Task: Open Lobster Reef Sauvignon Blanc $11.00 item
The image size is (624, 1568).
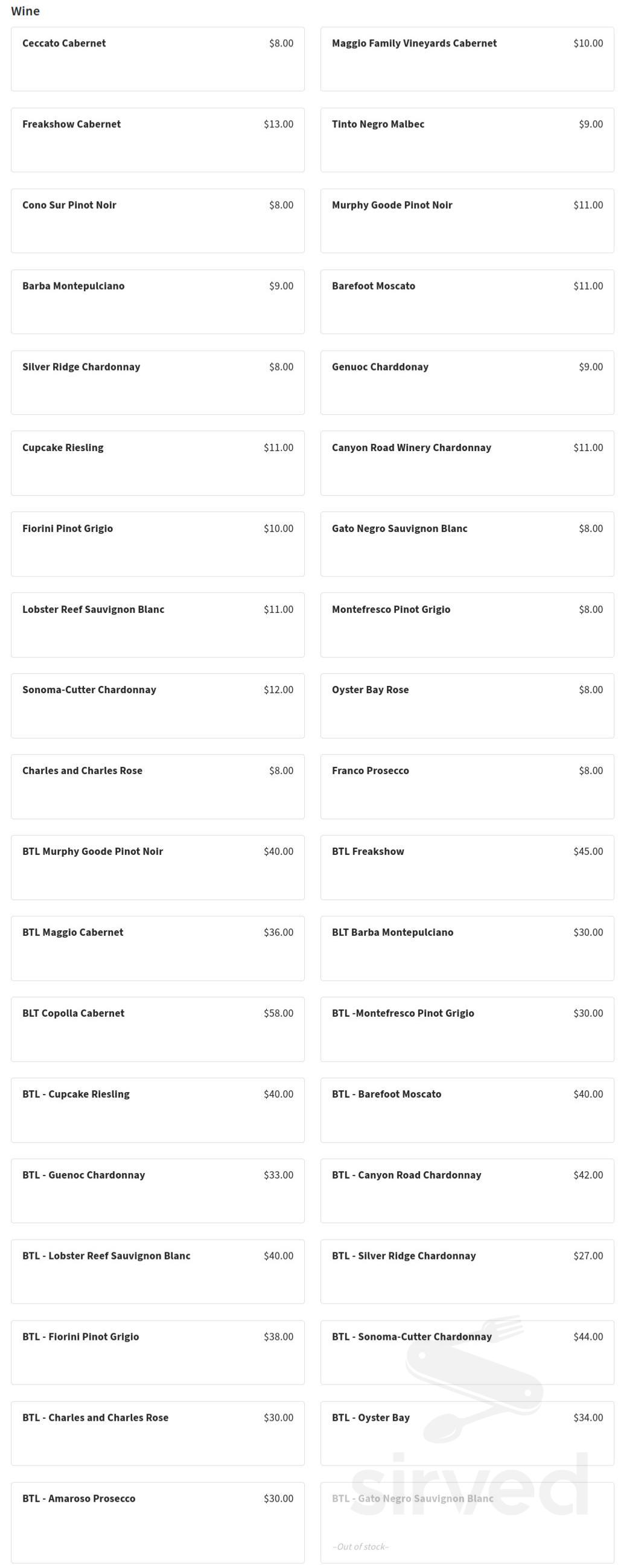Action: point(158,625)
